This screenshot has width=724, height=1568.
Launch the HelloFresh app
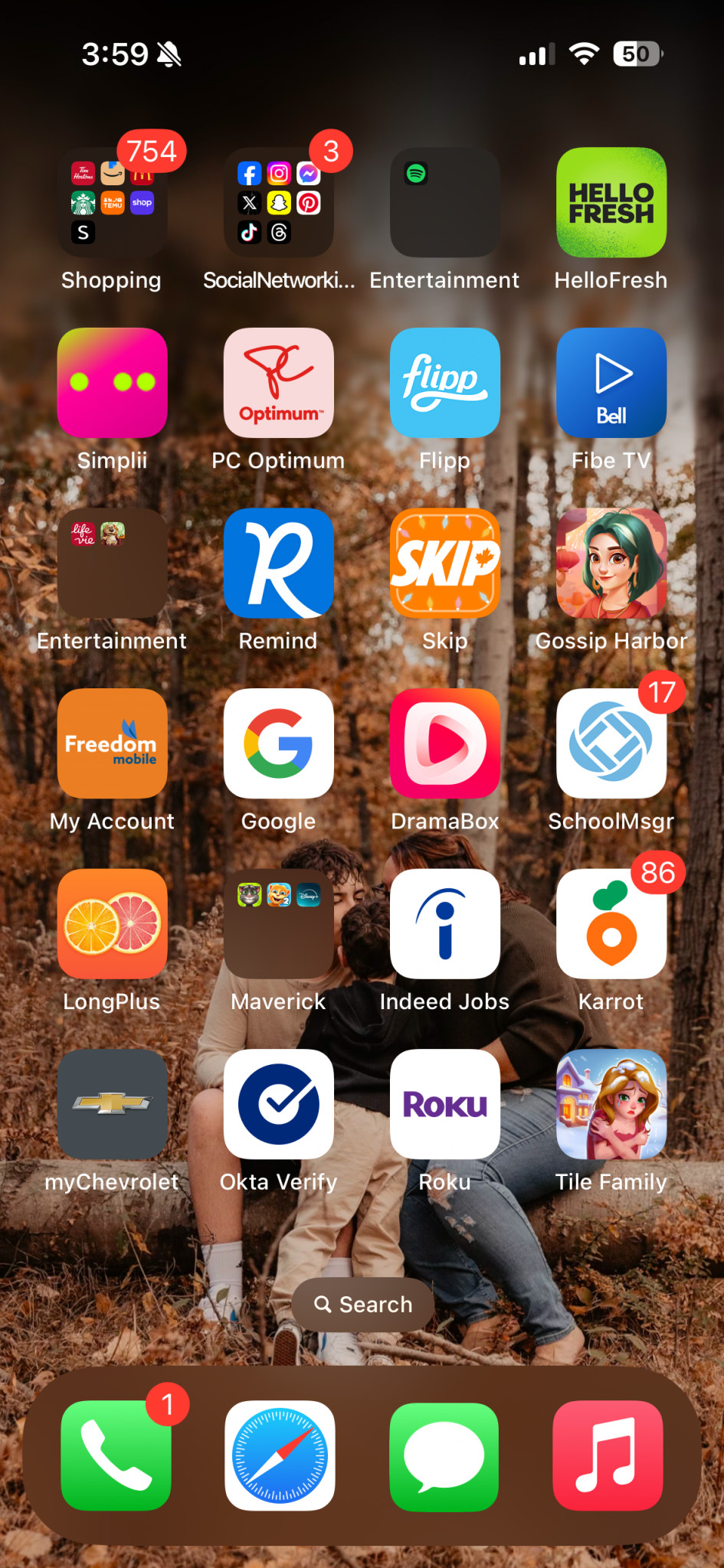611,203
